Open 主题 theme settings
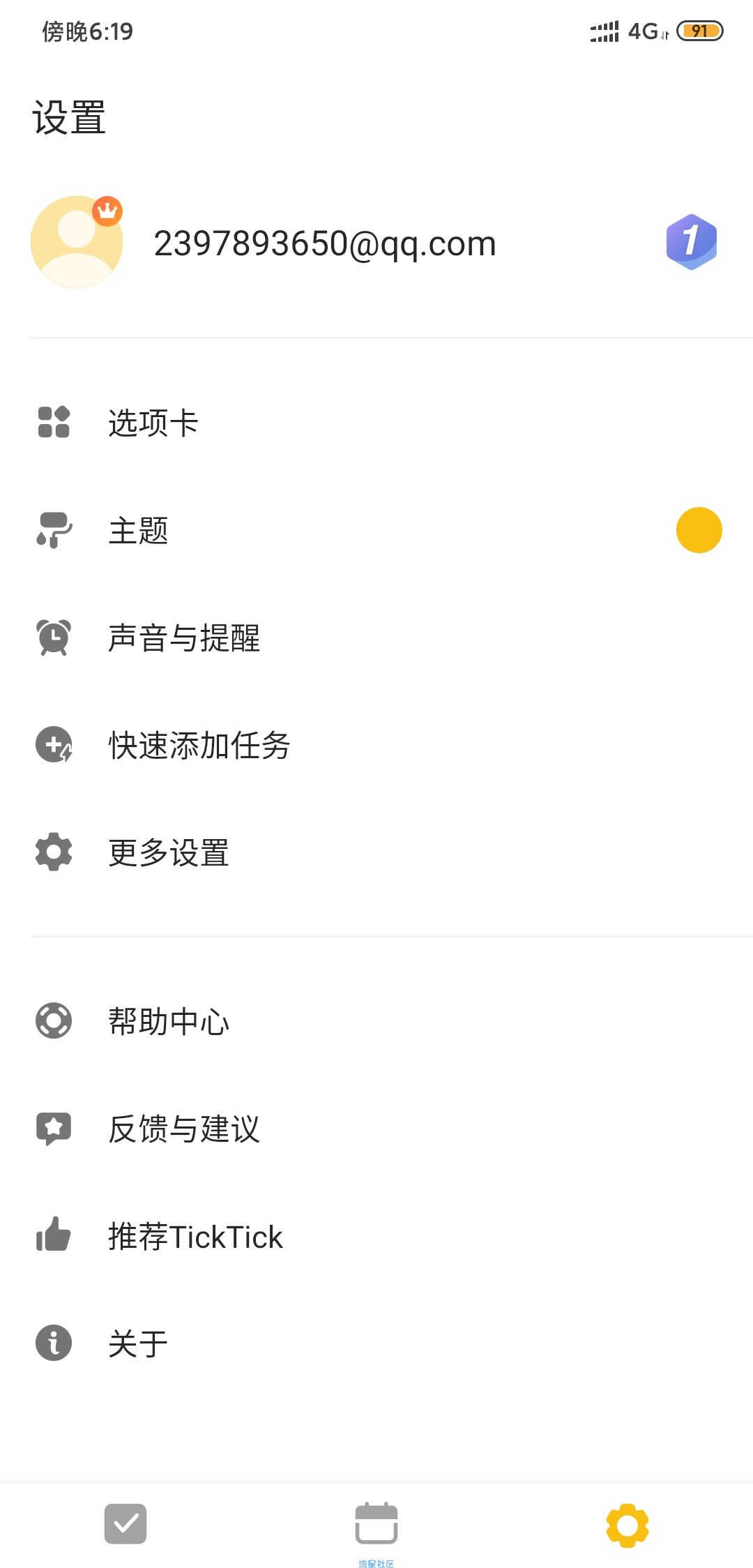The image size is (753, 1568). tap(376, 530)
